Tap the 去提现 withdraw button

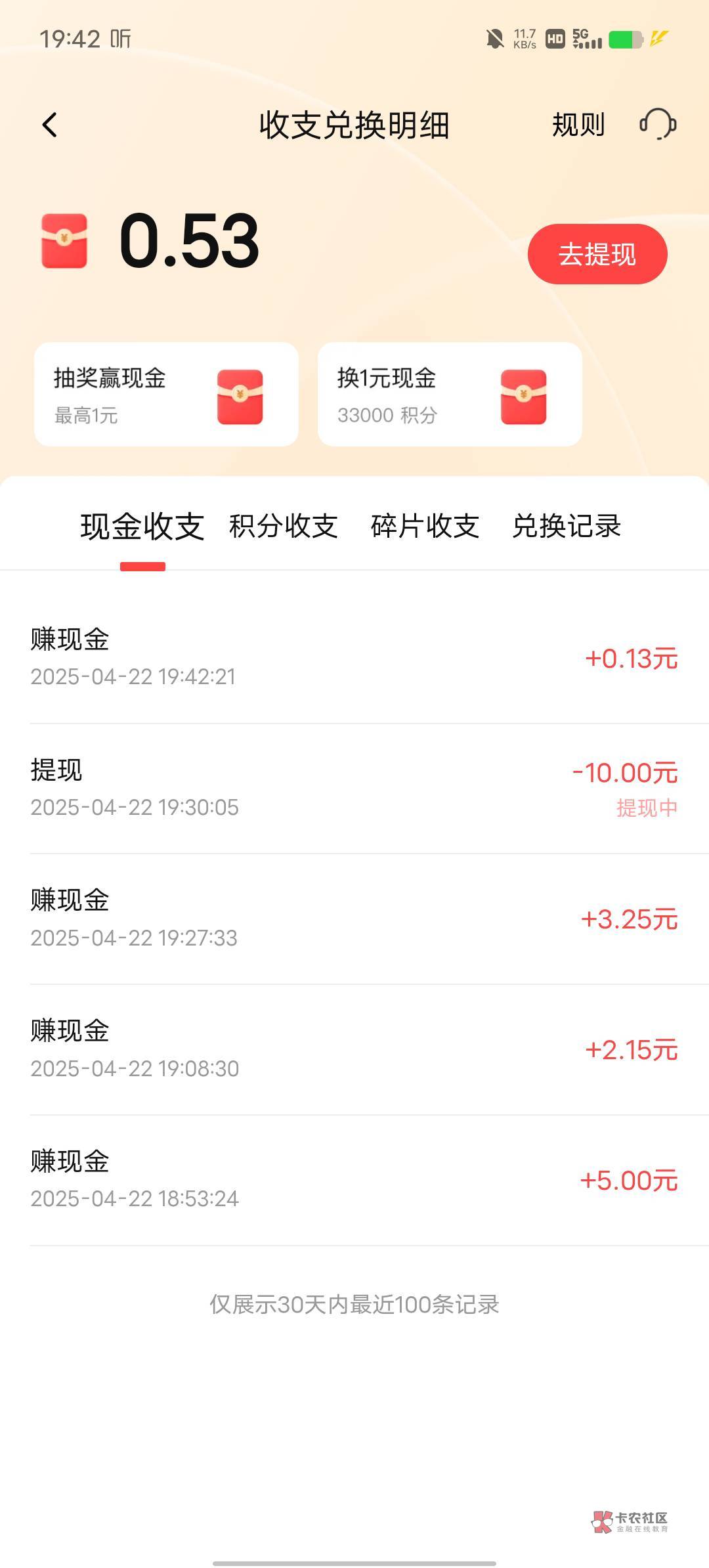pos(597,254)
